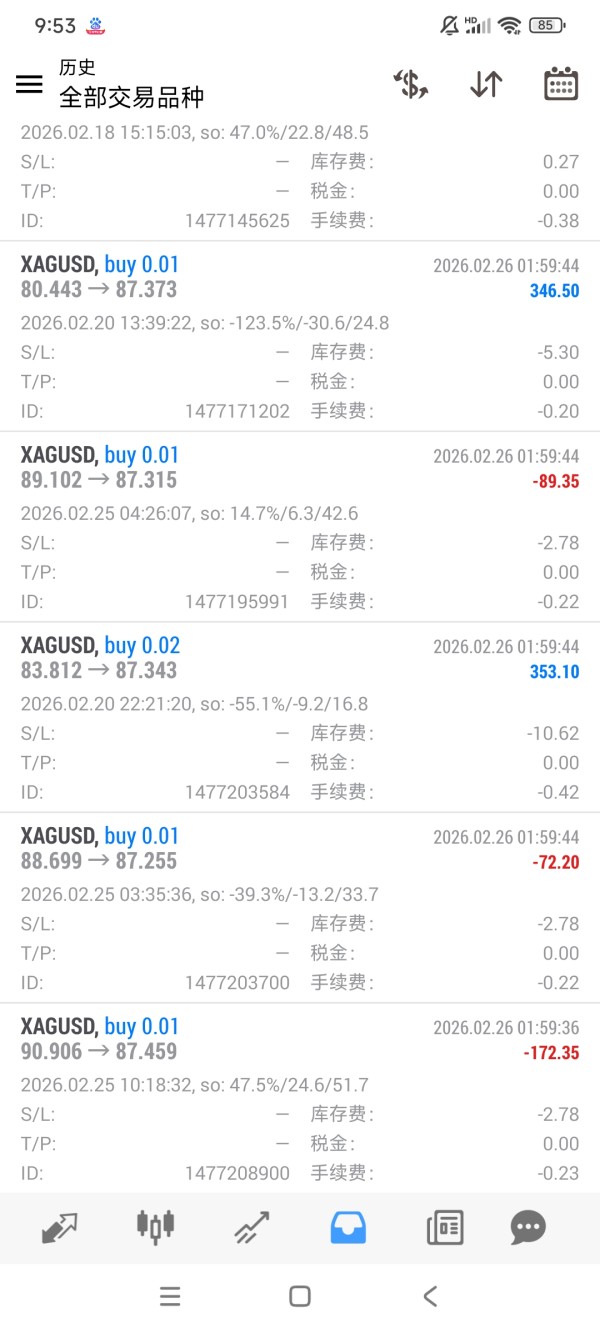This screenshot has width=600, height=1333.
Task: Select the XAGUSD deal with ID 1477208900
Action: click(x=300, y=1097)
